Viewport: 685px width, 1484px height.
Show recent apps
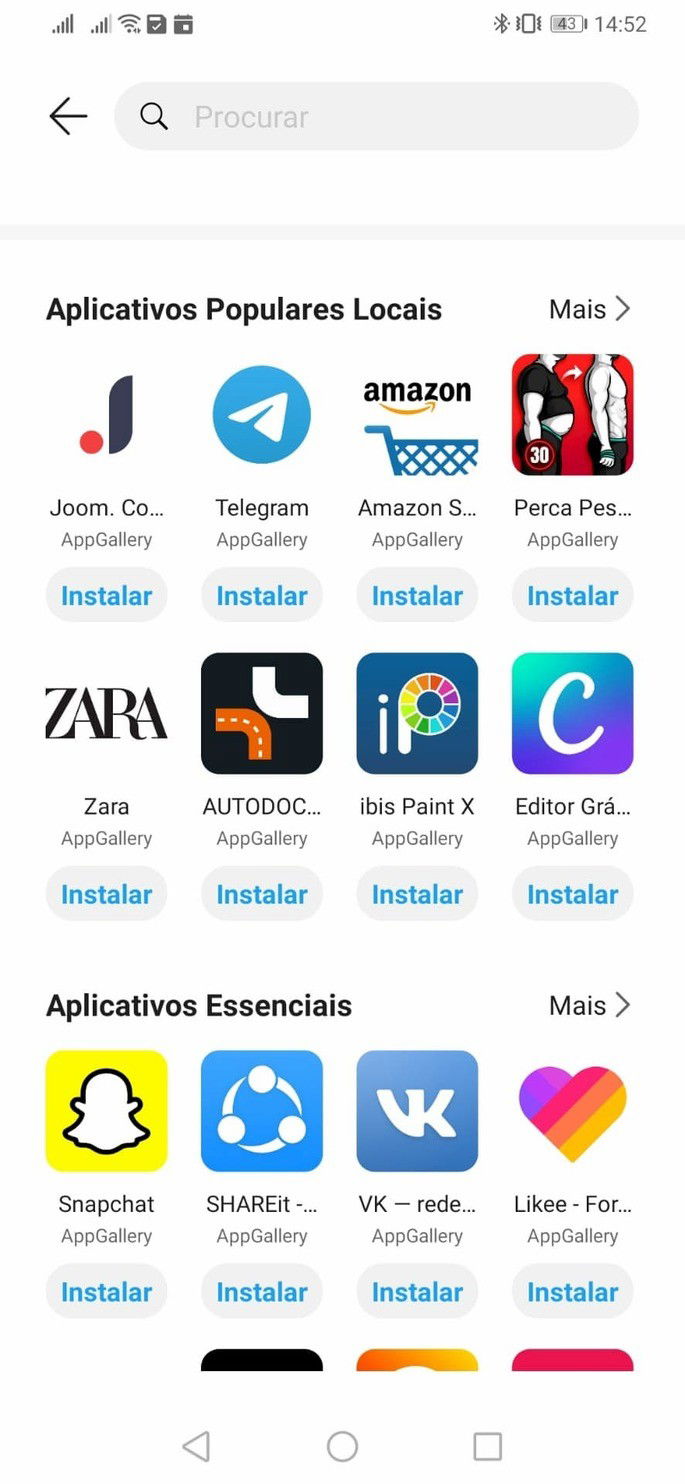pyautogui.click(x=487, y=1445)
